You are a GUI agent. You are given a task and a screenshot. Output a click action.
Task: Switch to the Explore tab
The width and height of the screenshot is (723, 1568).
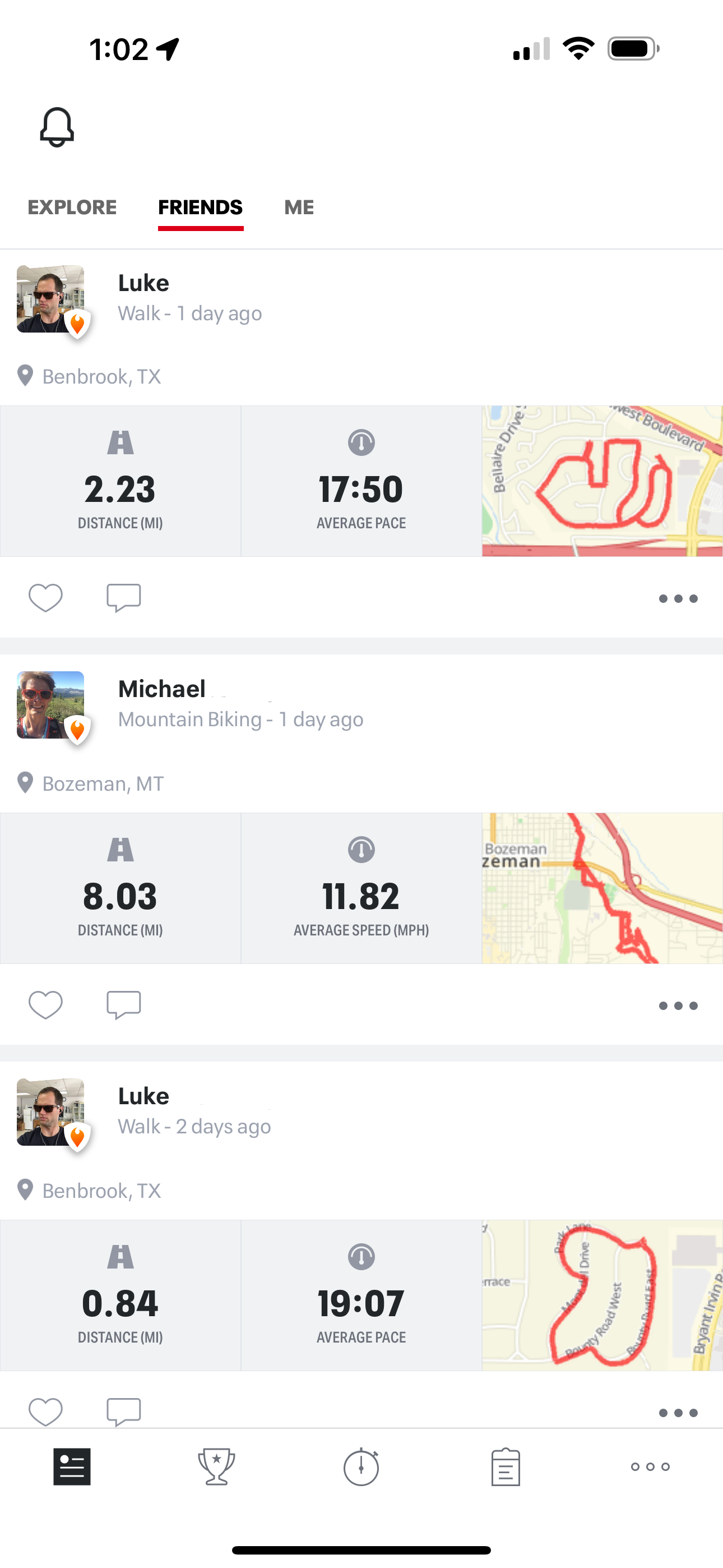coord(72,207)
